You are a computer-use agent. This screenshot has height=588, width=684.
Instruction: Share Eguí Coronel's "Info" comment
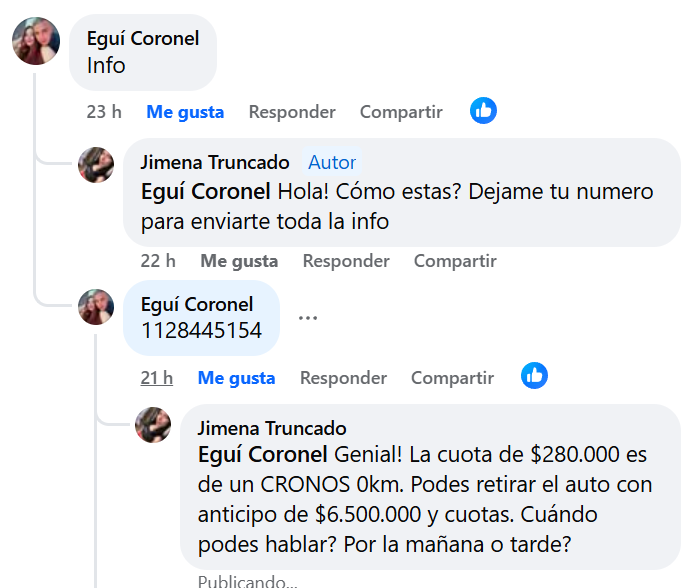pyautogui.click(x=401, y=112)
